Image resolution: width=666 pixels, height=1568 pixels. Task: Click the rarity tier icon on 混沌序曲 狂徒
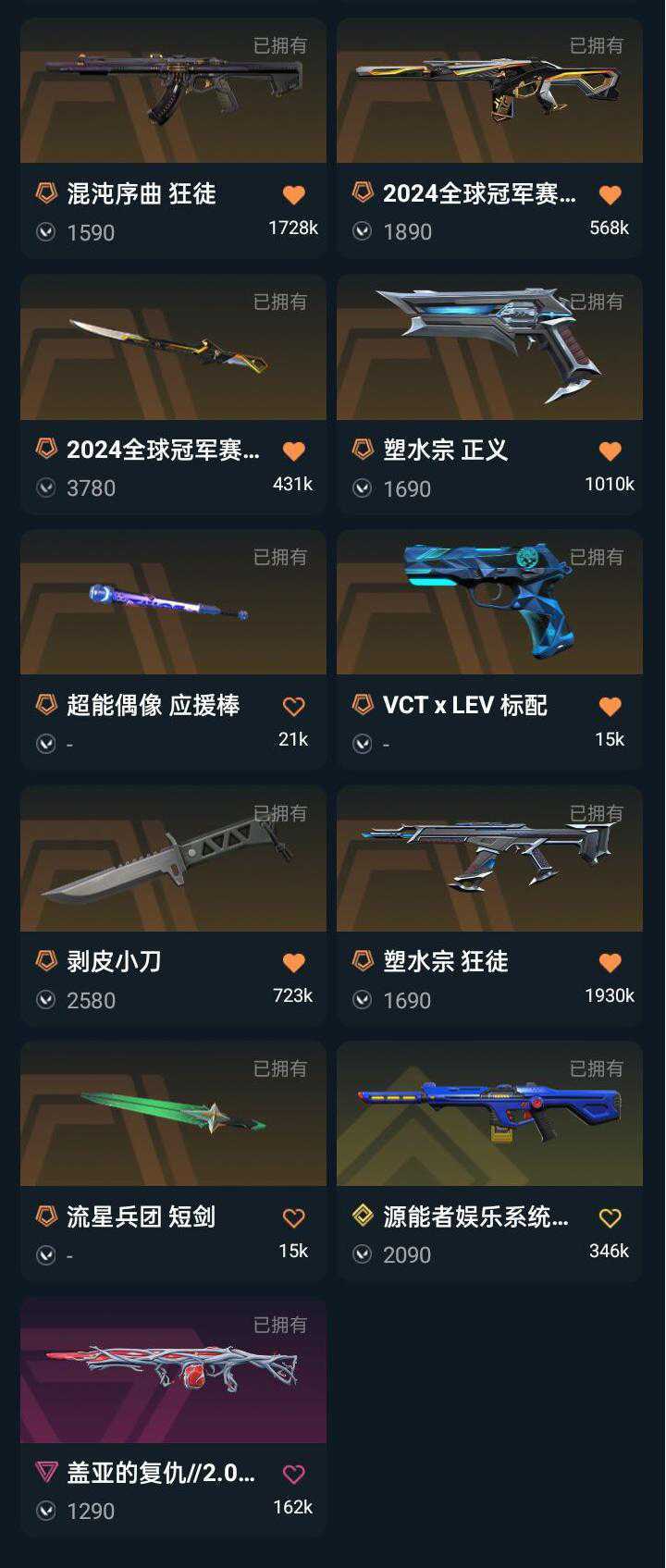pos(46,195)
